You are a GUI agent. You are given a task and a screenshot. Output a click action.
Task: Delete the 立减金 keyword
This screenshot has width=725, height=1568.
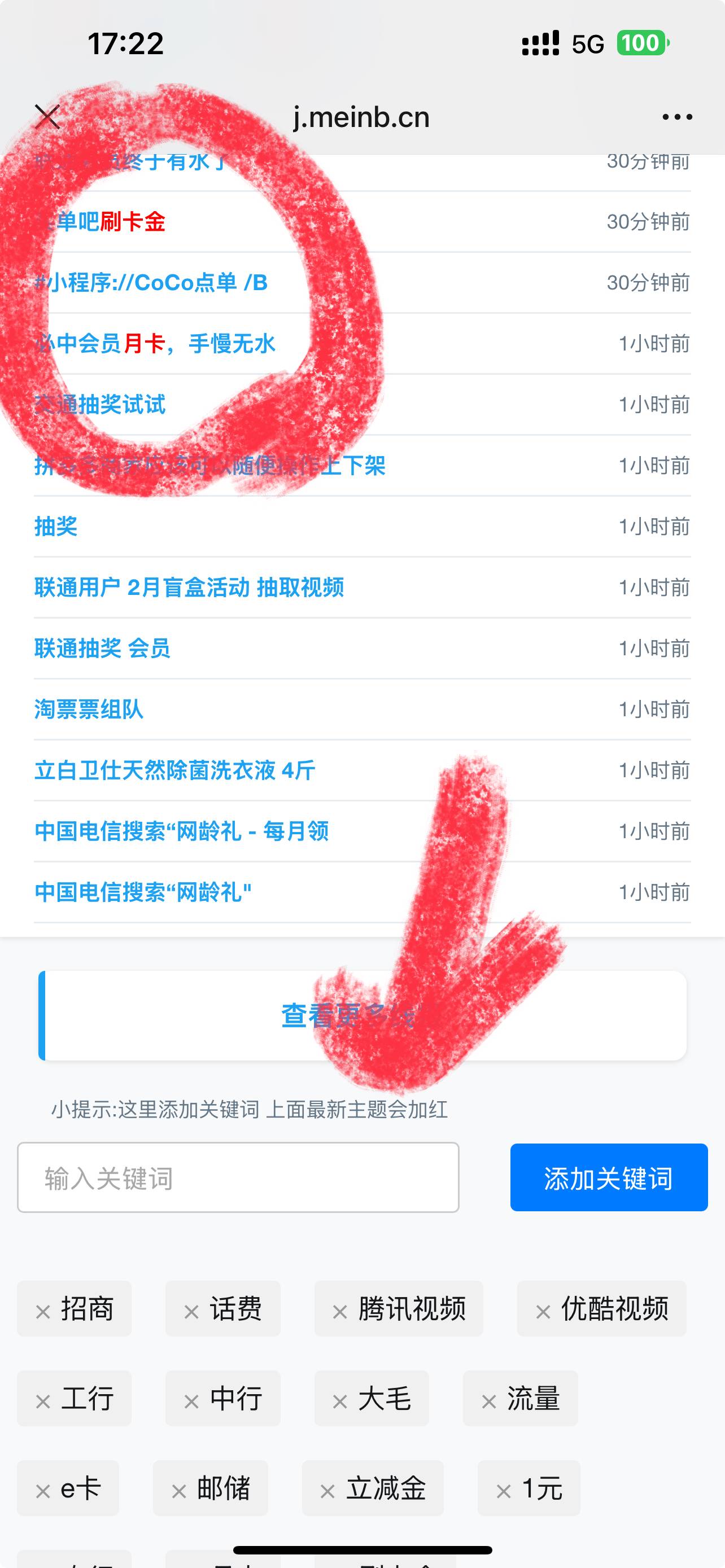[327, 1491]
